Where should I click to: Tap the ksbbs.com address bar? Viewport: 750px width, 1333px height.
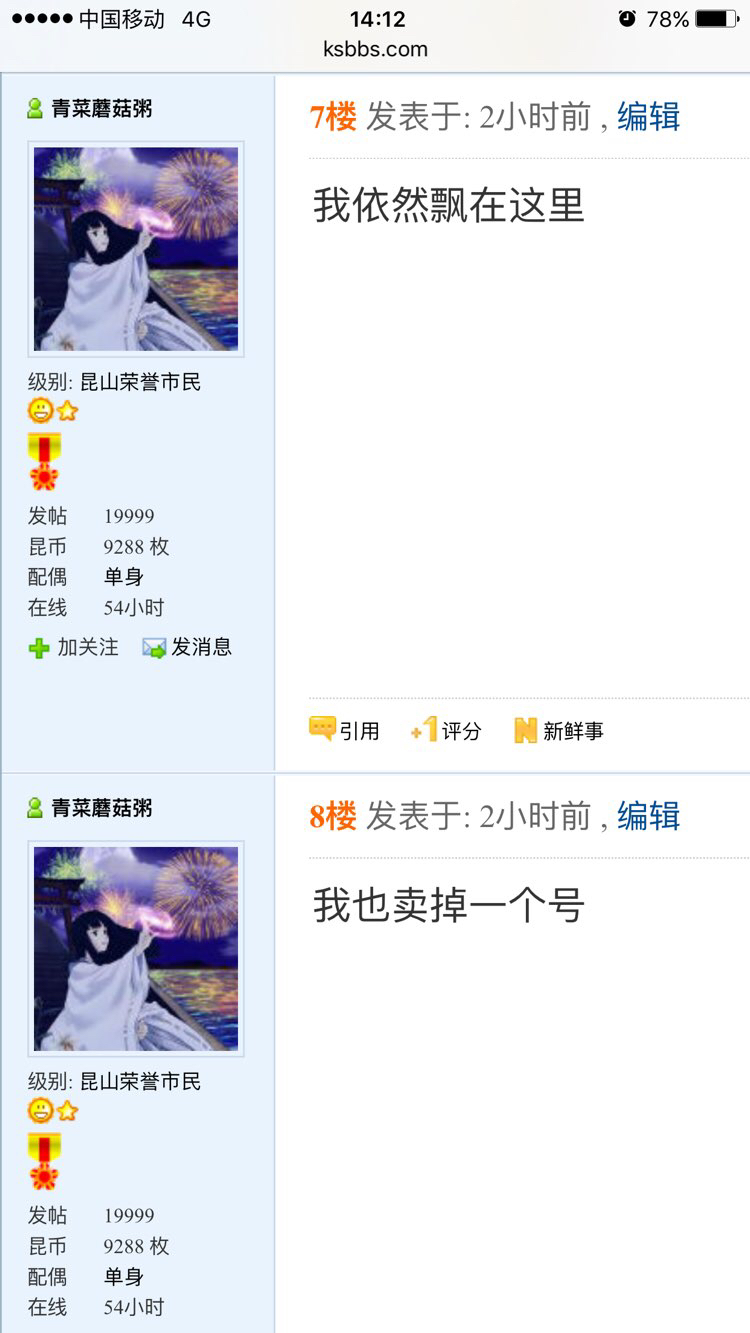pyautogui.click(x=375, y=49)
